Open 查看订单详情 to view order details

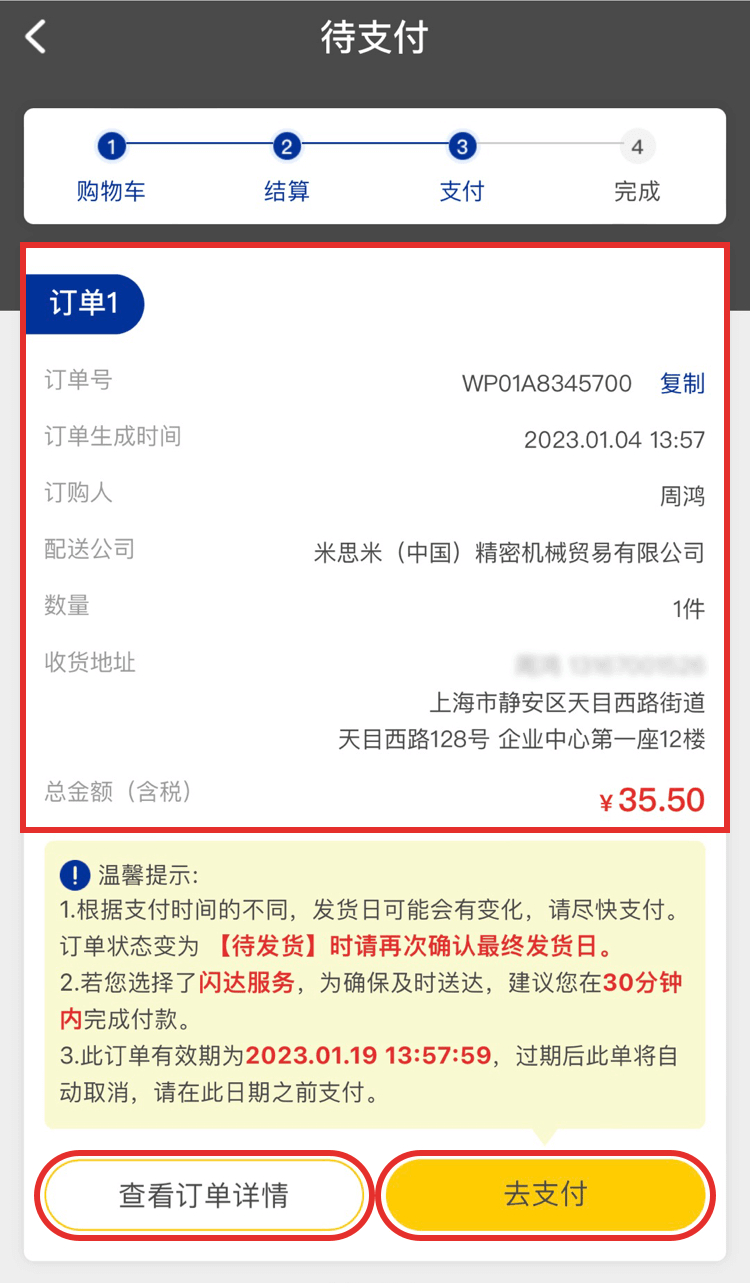click(x=204, y=1195)
